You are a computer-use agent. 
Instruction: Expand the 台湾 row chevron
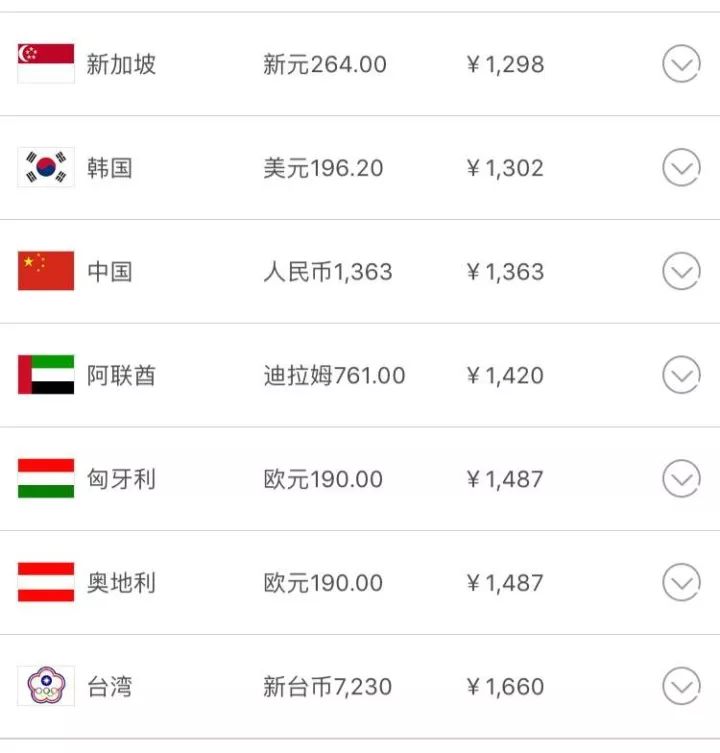click(681, 687)
